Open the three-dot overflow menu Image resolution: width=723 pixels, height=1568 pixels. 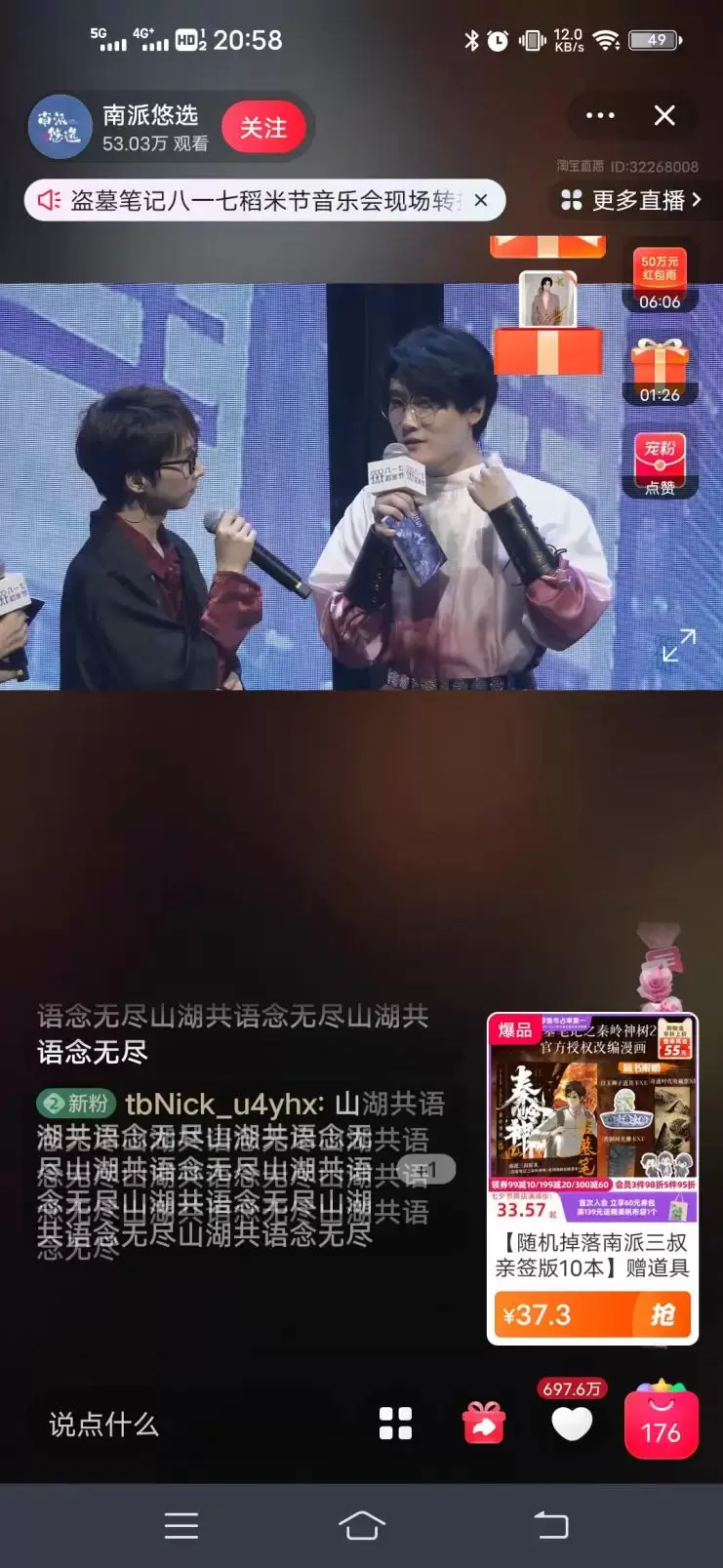point(600,116)
